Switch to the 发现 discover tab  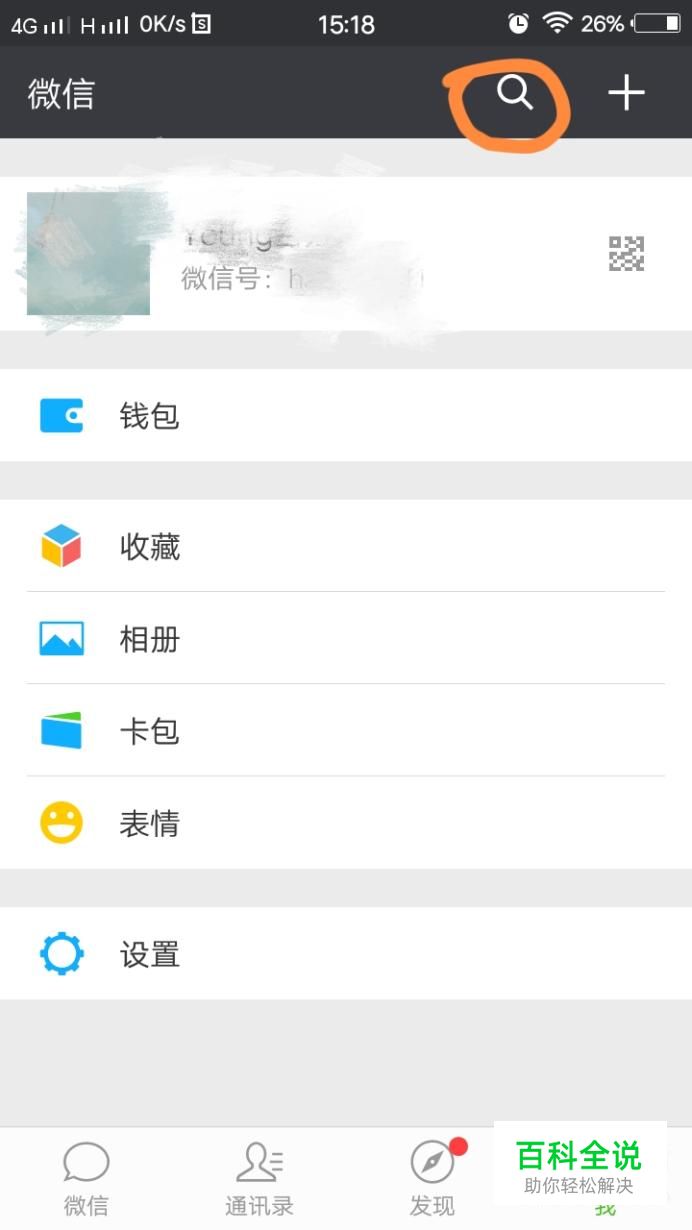coord(432,1178)
